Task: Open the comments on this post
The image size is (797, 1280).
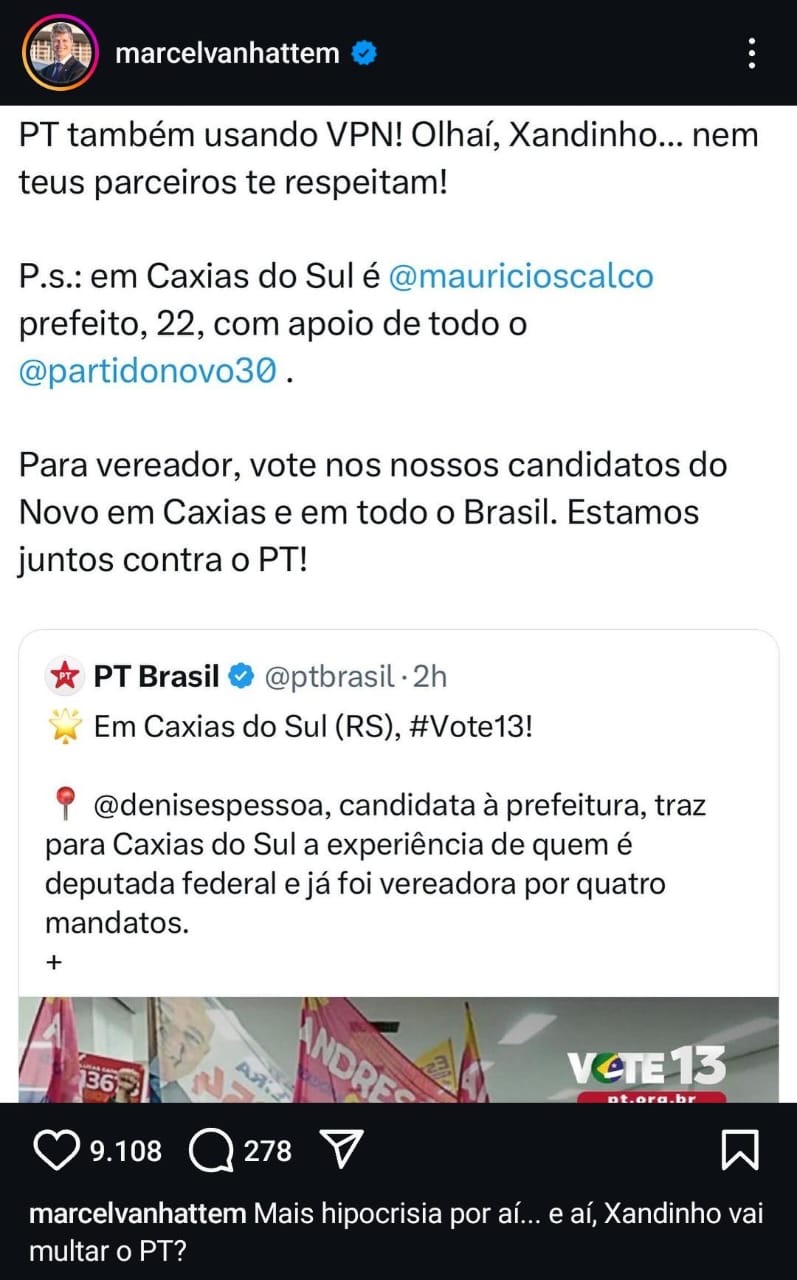Action: [x=210, y=1151]
